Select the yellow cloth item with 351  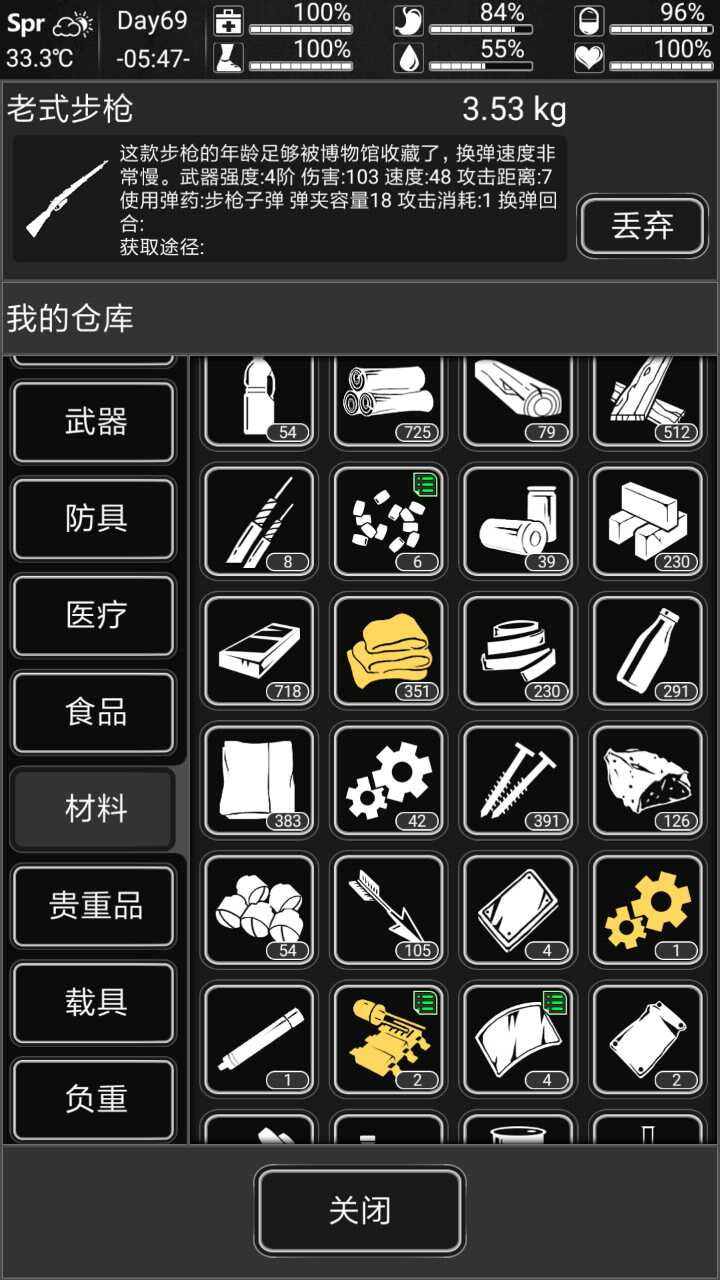389,650
